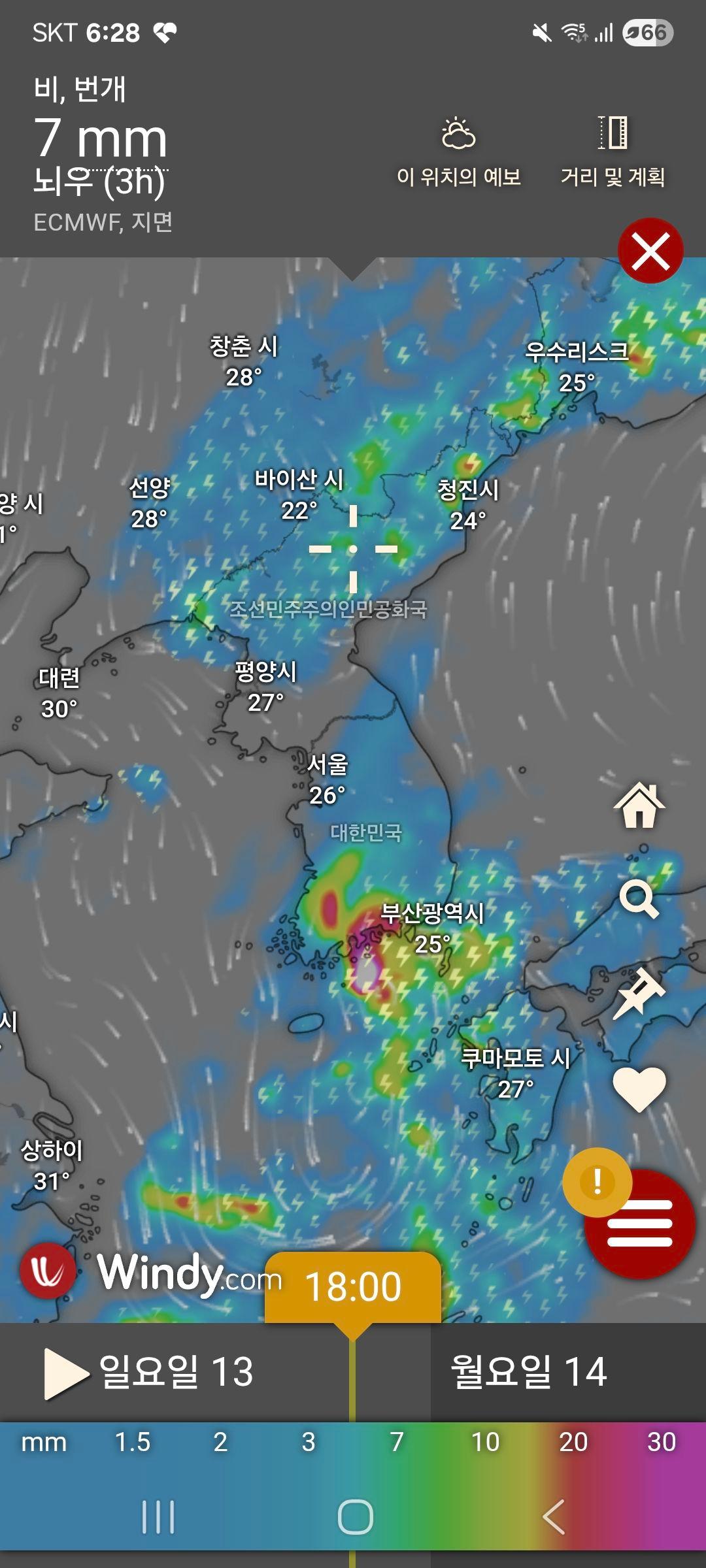Go to home location
The image size is (706, 1568).
click(639, 806)
